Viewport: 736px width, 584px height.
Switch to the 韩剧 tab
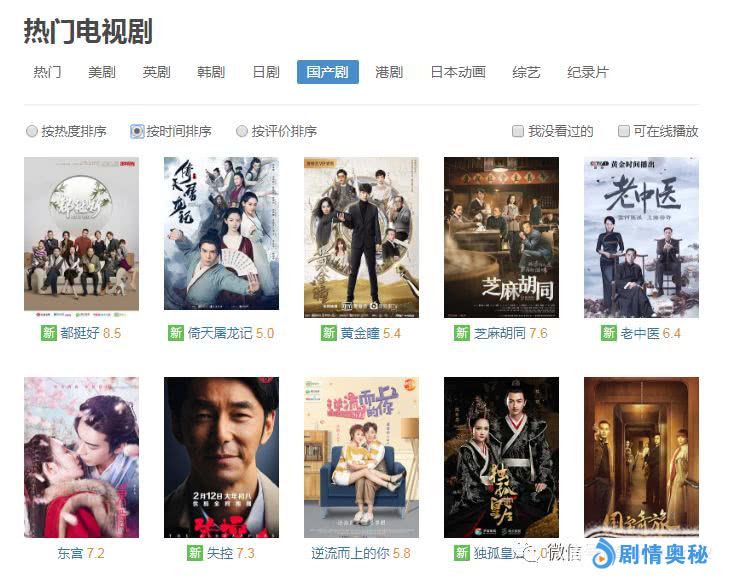[x=211, y=72]
